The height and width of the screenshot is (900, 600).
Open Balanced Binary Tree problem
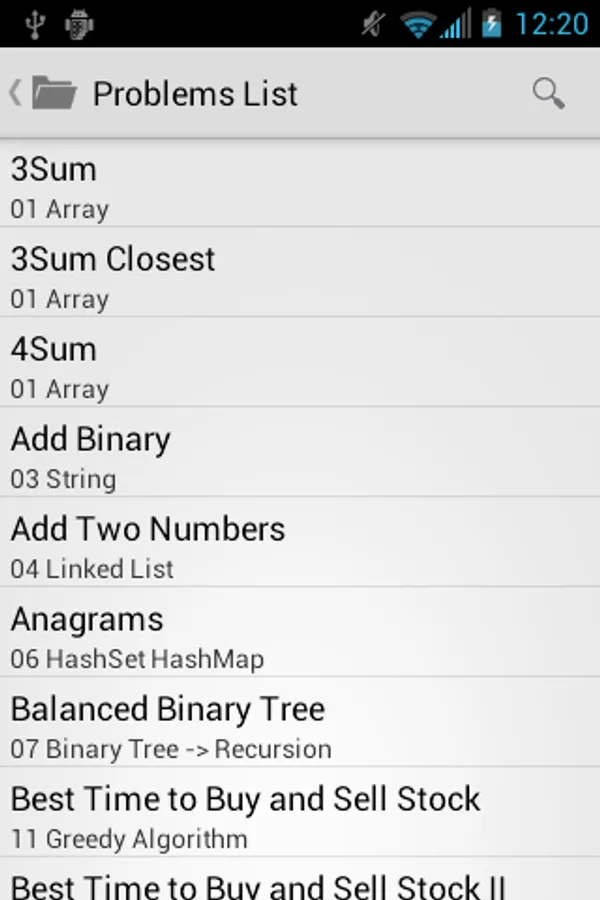(300, 725)
